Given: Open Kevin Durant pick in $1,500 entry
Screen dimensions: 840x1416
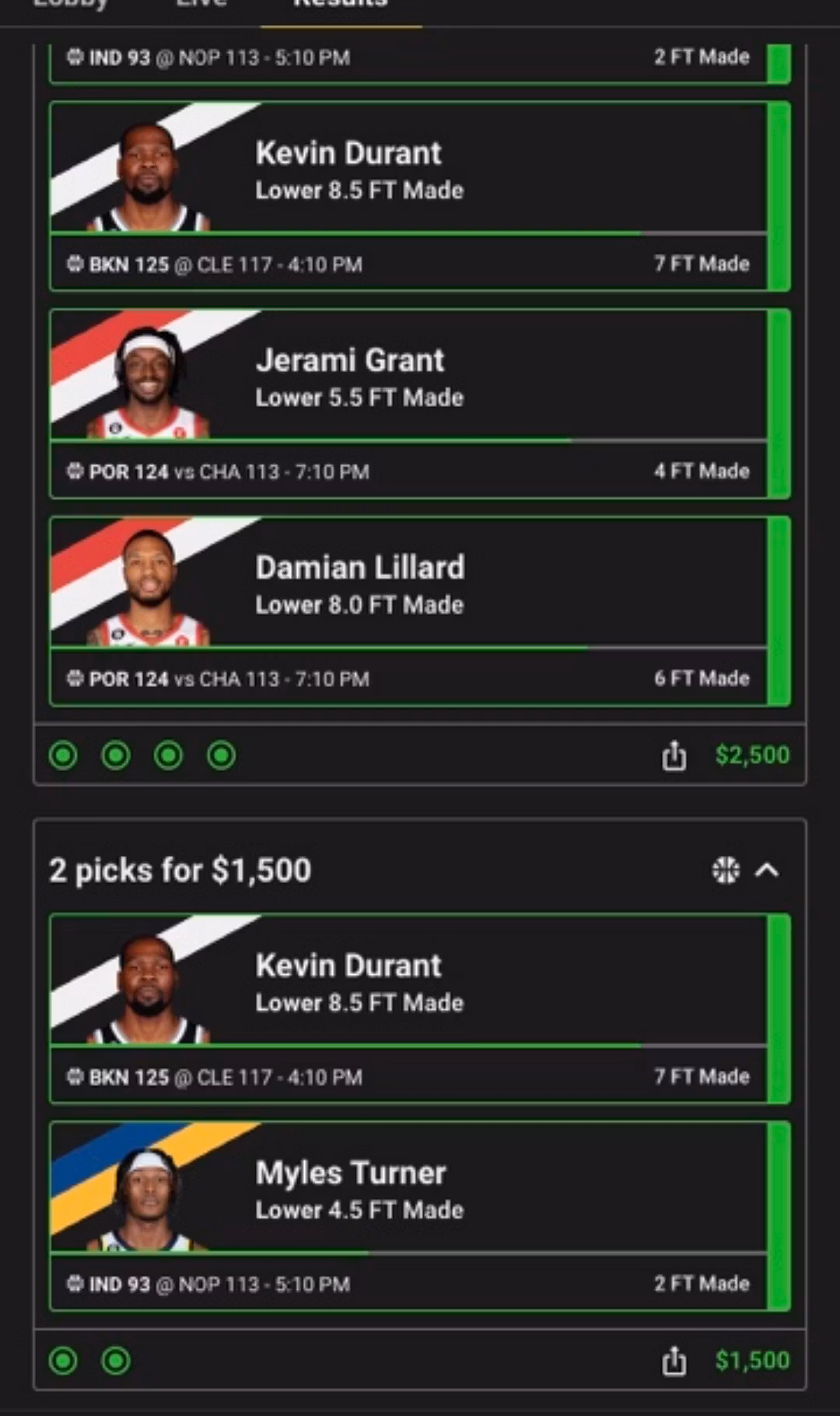Looking at the screenshot, I should coord(408,983).
